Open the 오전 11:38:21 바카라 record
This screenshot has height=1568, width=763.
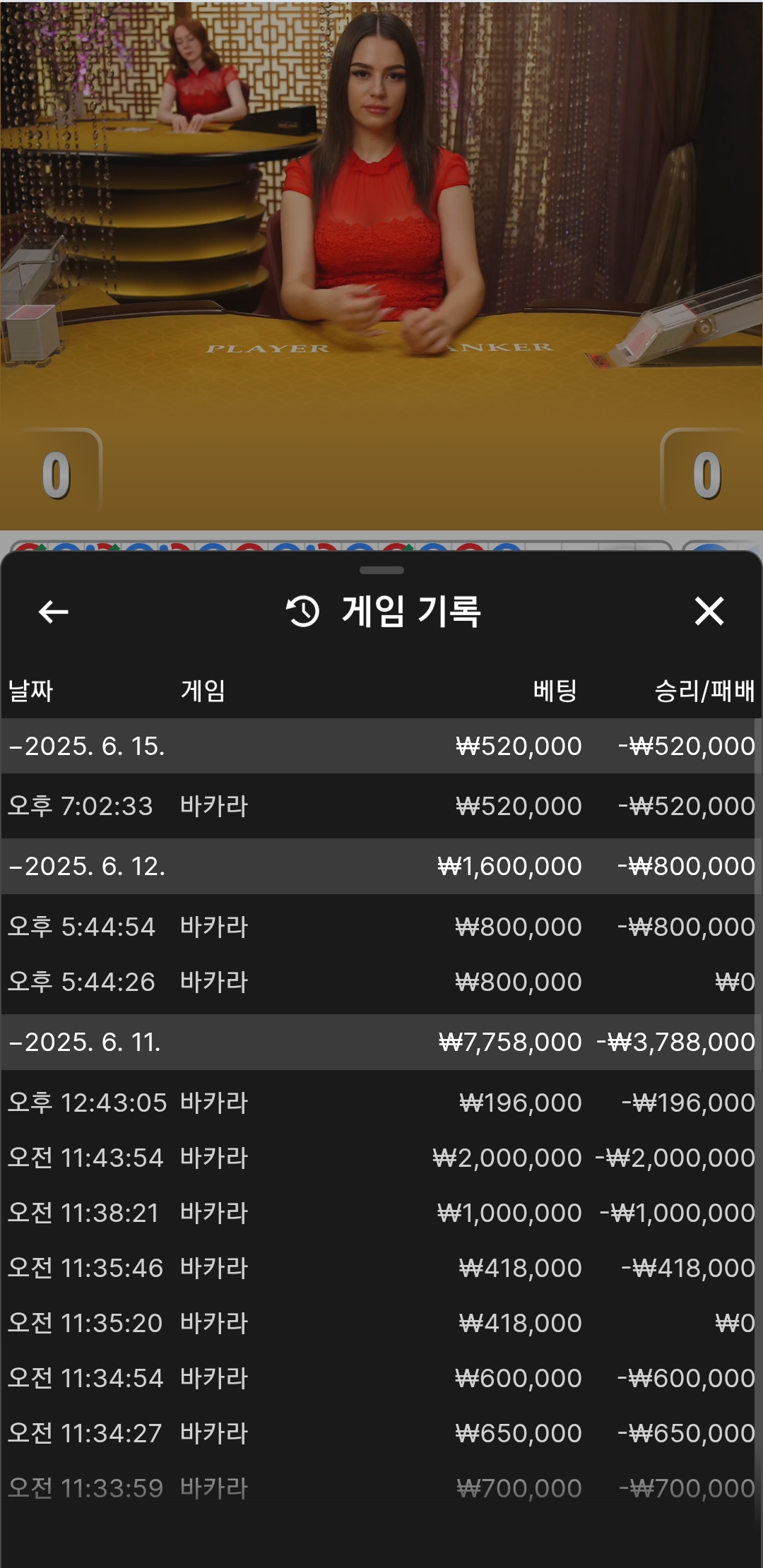381,1213
